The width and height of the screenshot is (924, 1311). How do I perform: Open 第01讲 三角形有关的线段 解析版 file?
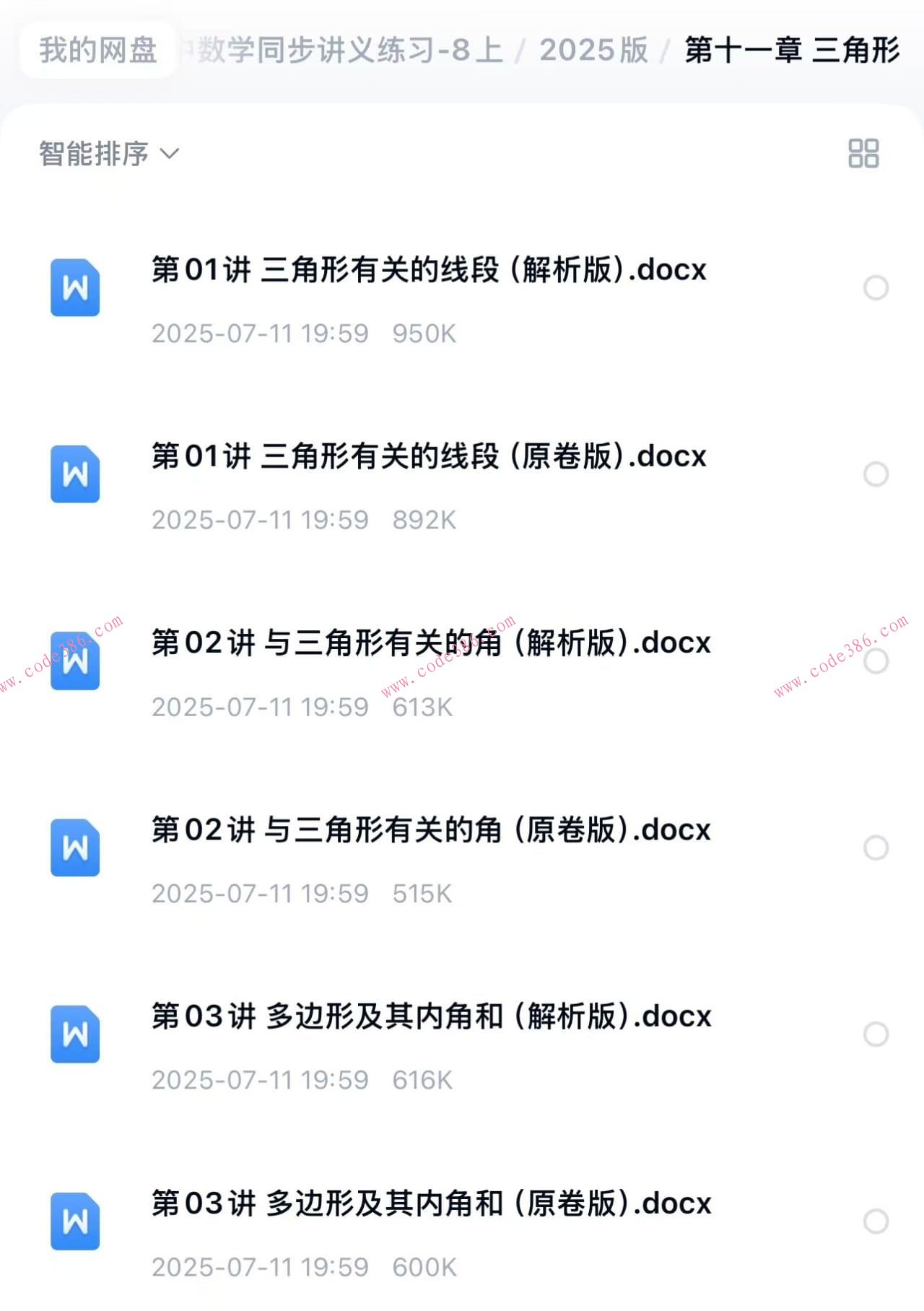[x=428, y=271]
